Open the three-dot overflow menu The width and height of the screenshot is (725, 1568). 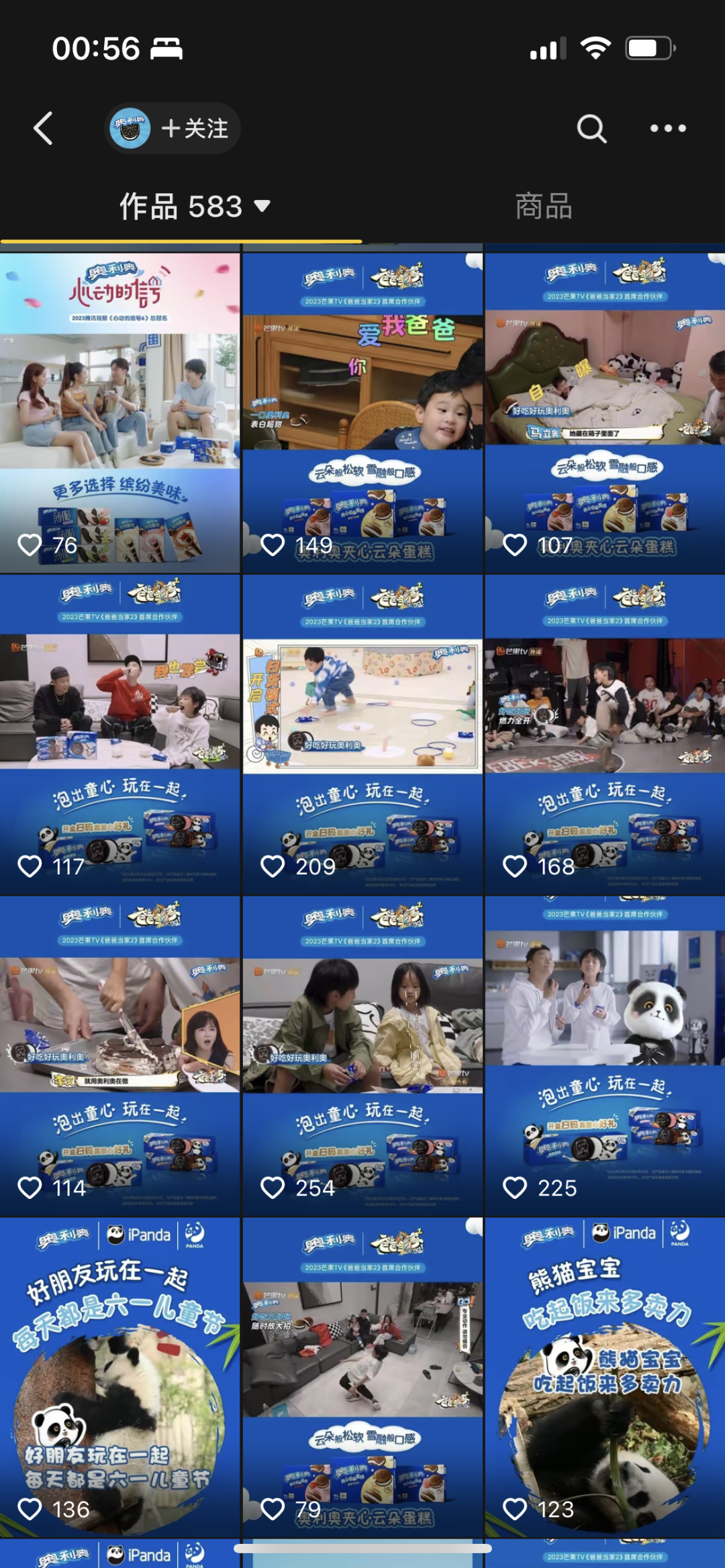coord(667,128)
